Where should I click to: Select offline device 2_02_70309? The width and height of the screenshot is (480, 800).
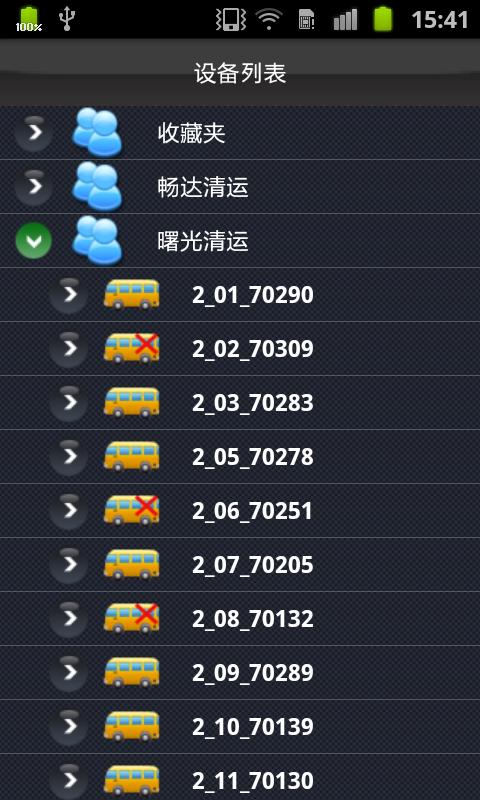point(240,349)
